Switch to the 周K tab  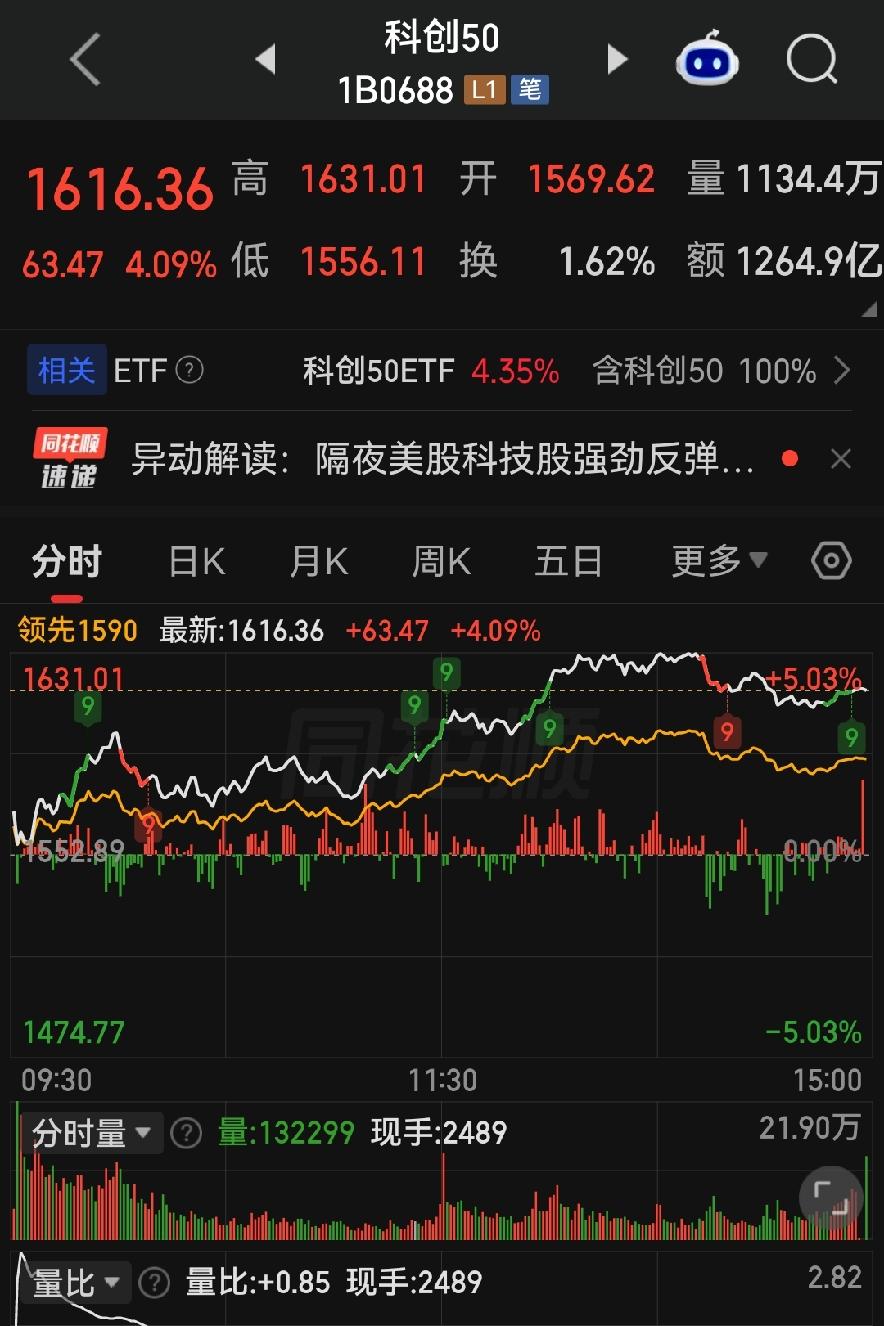click(x=441, y=562)
